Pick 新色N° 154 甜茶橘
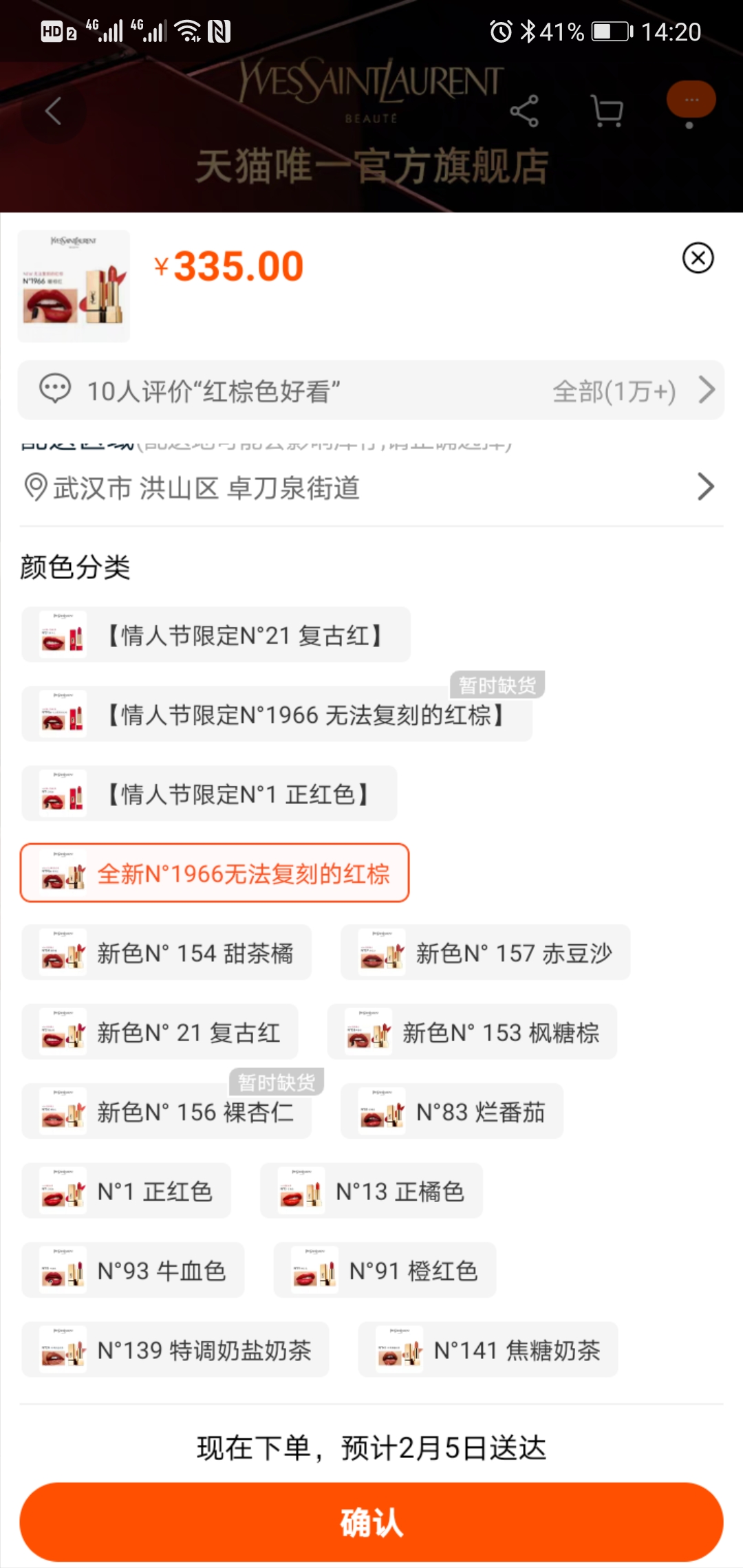743x1568 pixels. [x=166, y=953]
